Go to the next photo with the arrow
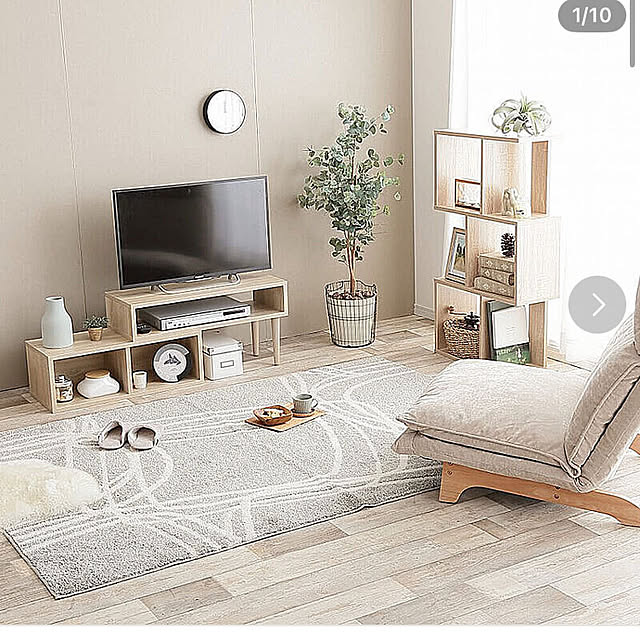Image resolution: width=640 pixels, height=640 pixels. (x=597, y=305)
